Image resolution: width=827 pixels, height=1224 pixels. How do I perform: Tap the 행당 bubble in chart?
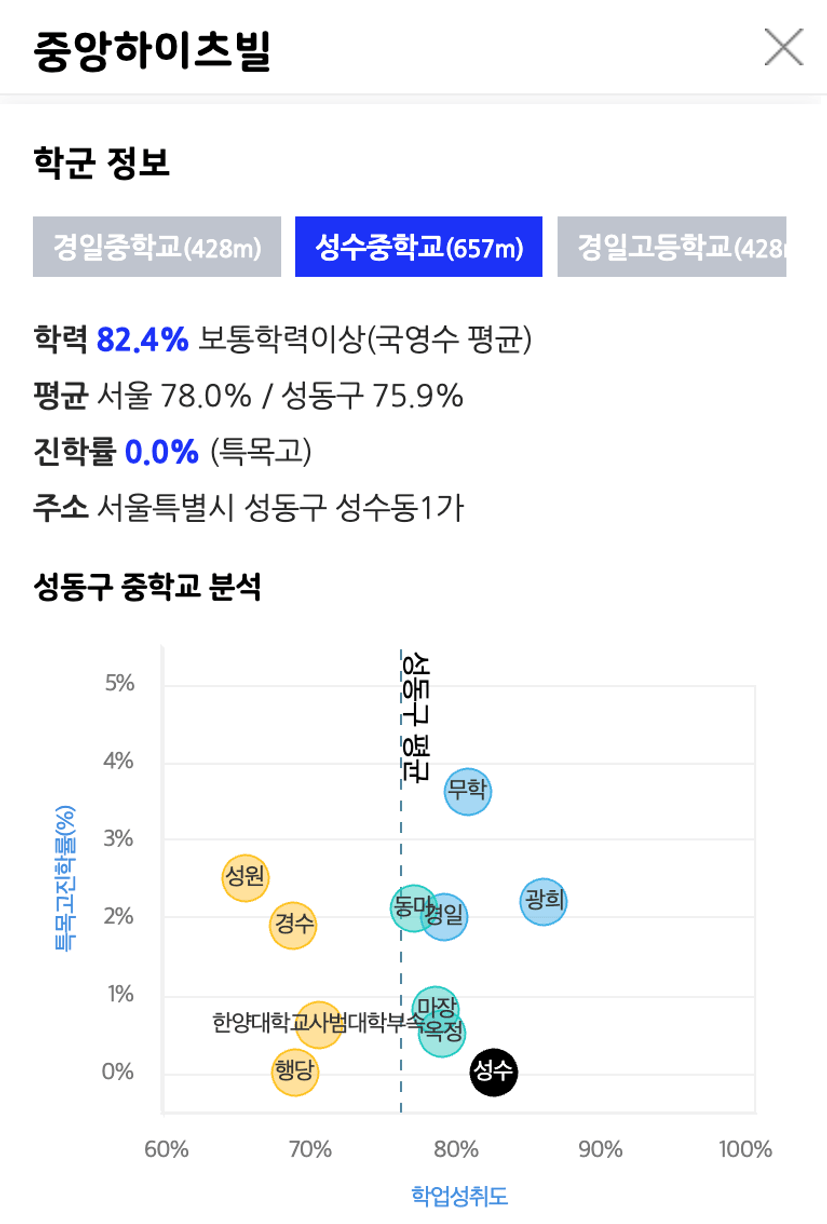click(295, 1073)
